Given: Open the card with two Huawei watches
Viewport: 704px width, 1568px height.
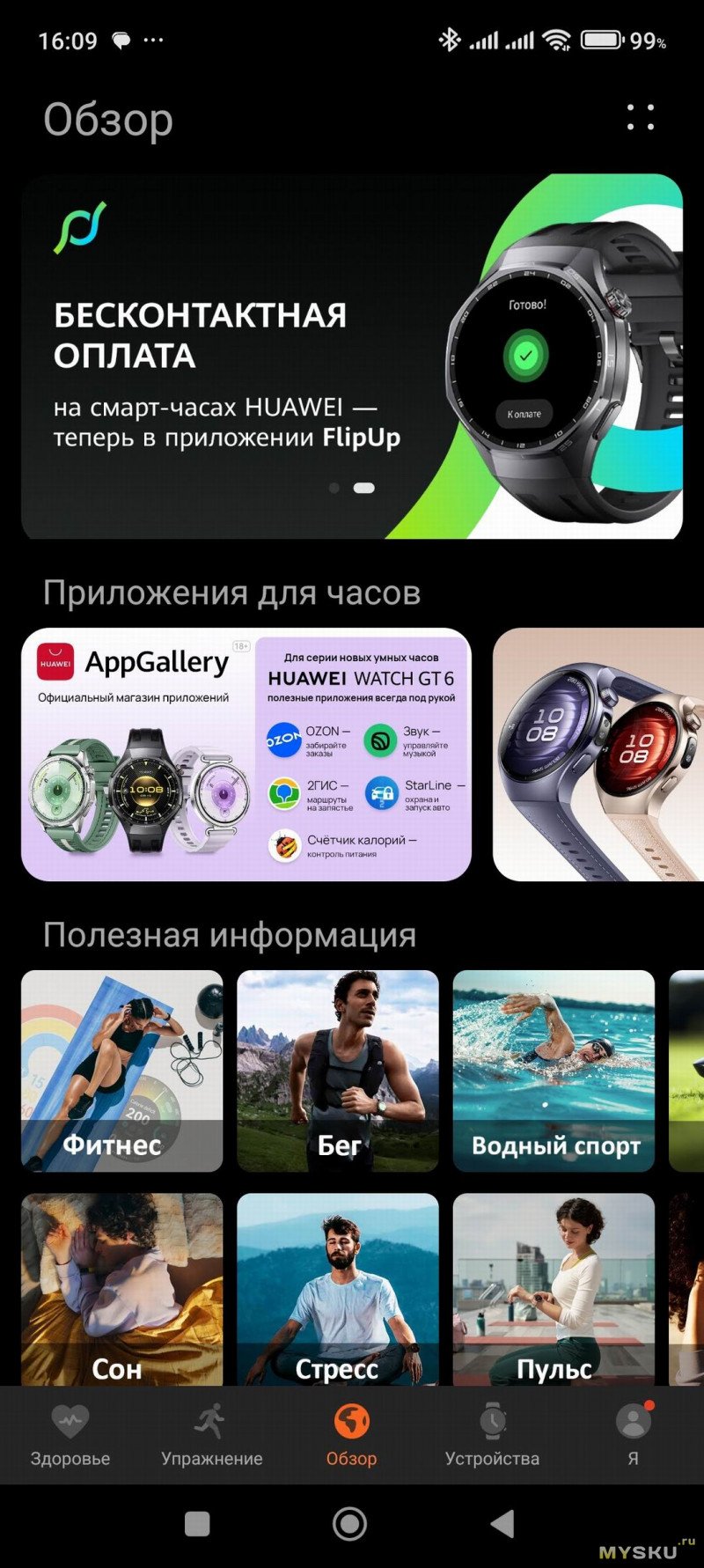Looking at the screenshot, I should click(x=598, y=754).
